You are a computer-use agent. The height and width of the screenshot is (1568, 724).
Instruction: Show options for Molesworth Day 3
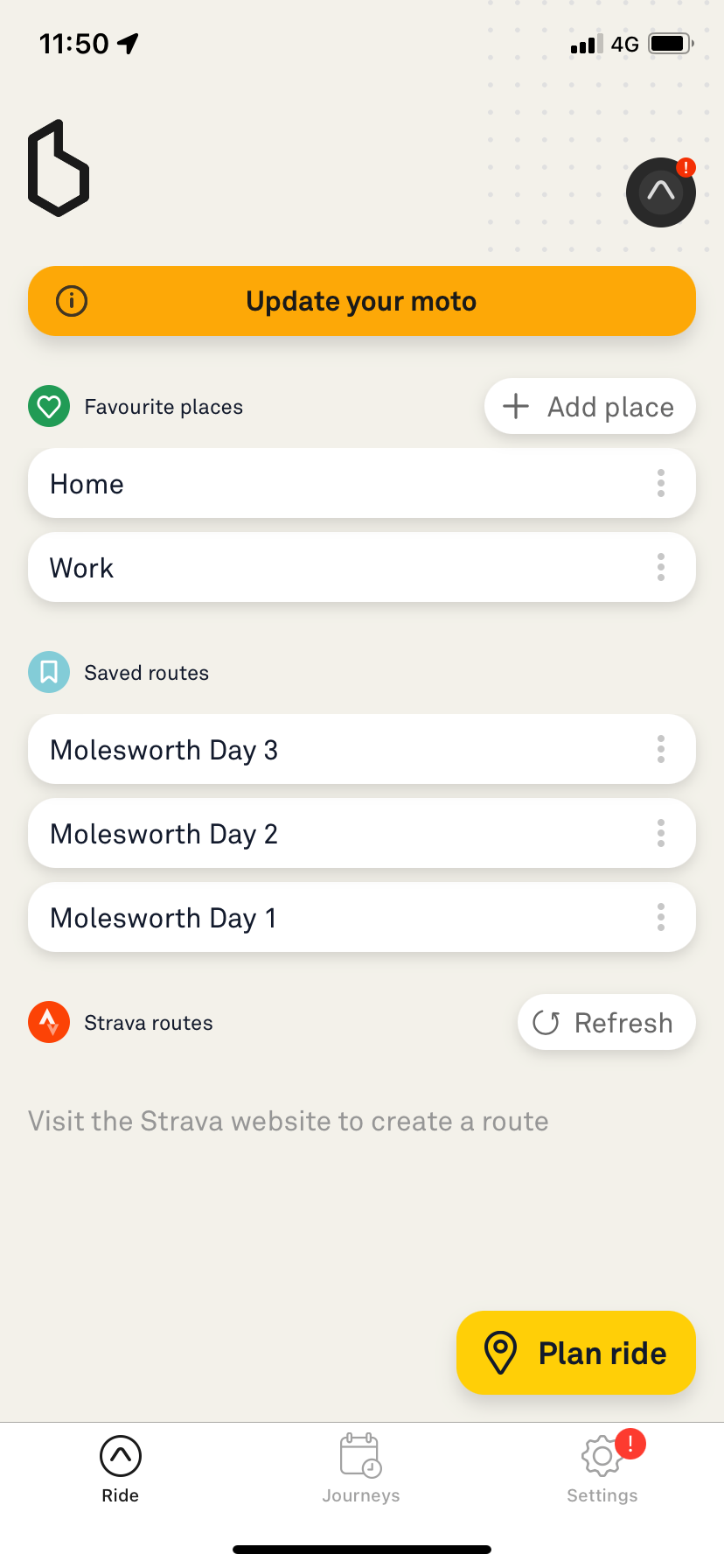click(661, 749)
